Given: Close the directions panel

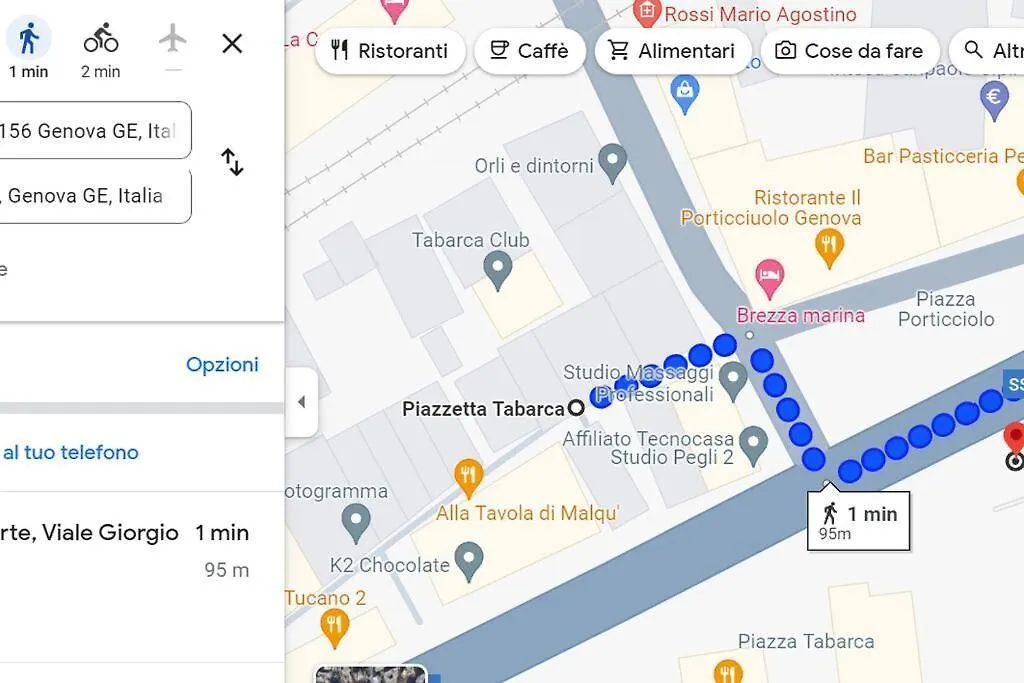Looking at the screenshot, I should click(232, 43).
